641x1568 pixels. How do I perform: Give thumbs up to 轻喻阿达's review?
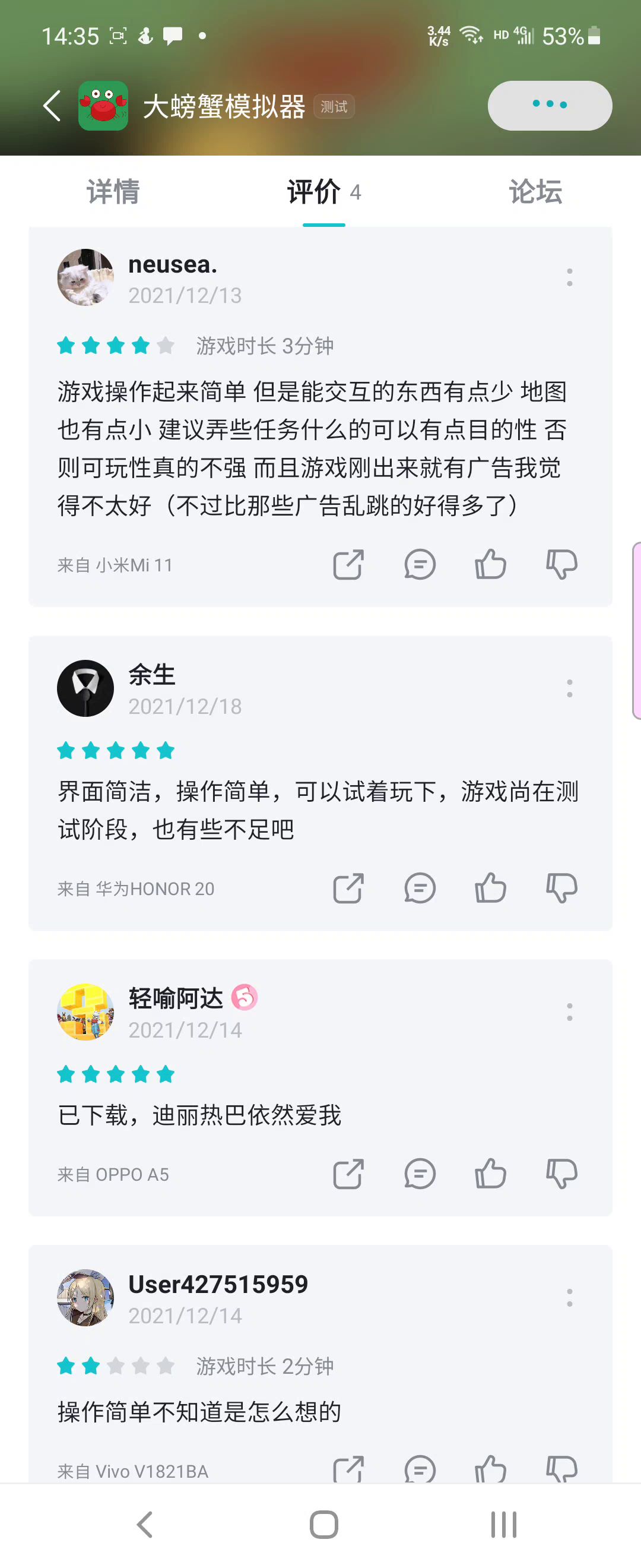490,1174
